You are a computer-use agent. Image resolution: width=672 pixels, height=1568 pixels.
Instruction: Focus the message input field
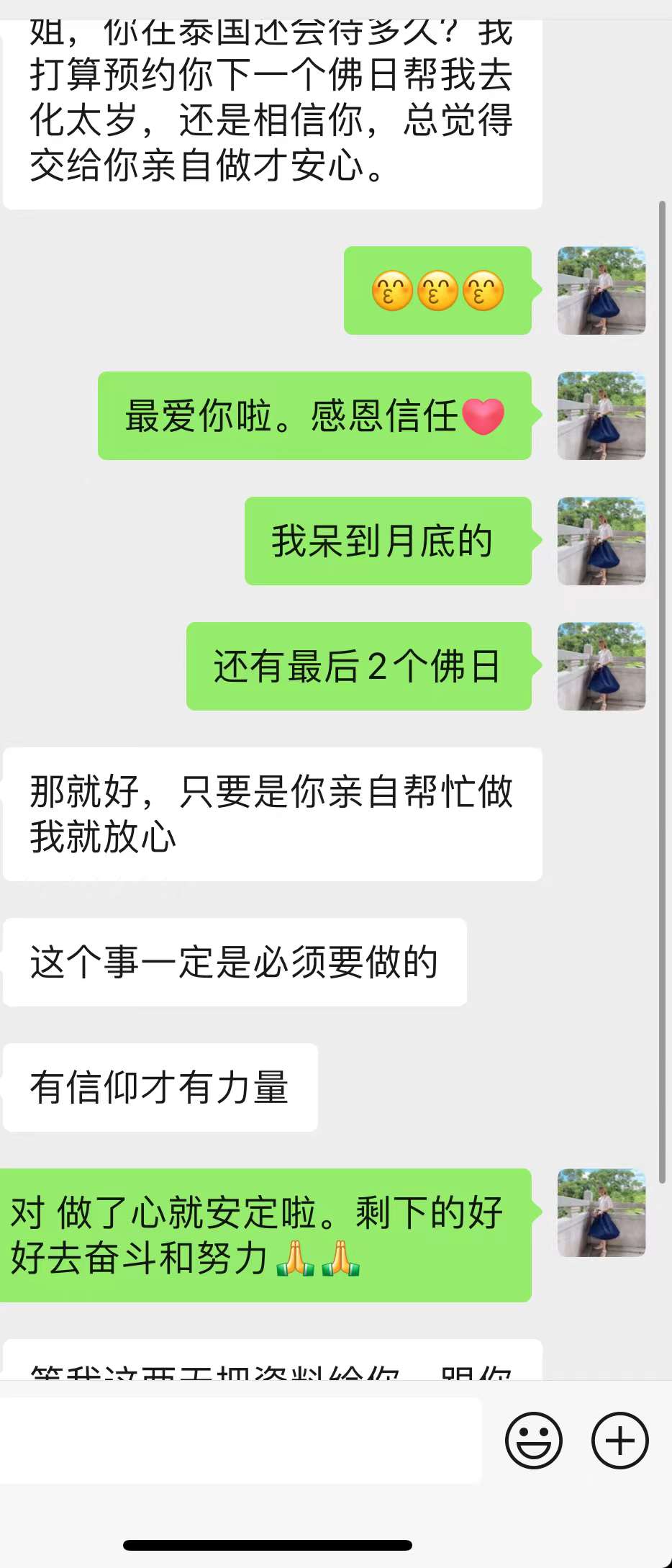click(x=240, y=1441)
